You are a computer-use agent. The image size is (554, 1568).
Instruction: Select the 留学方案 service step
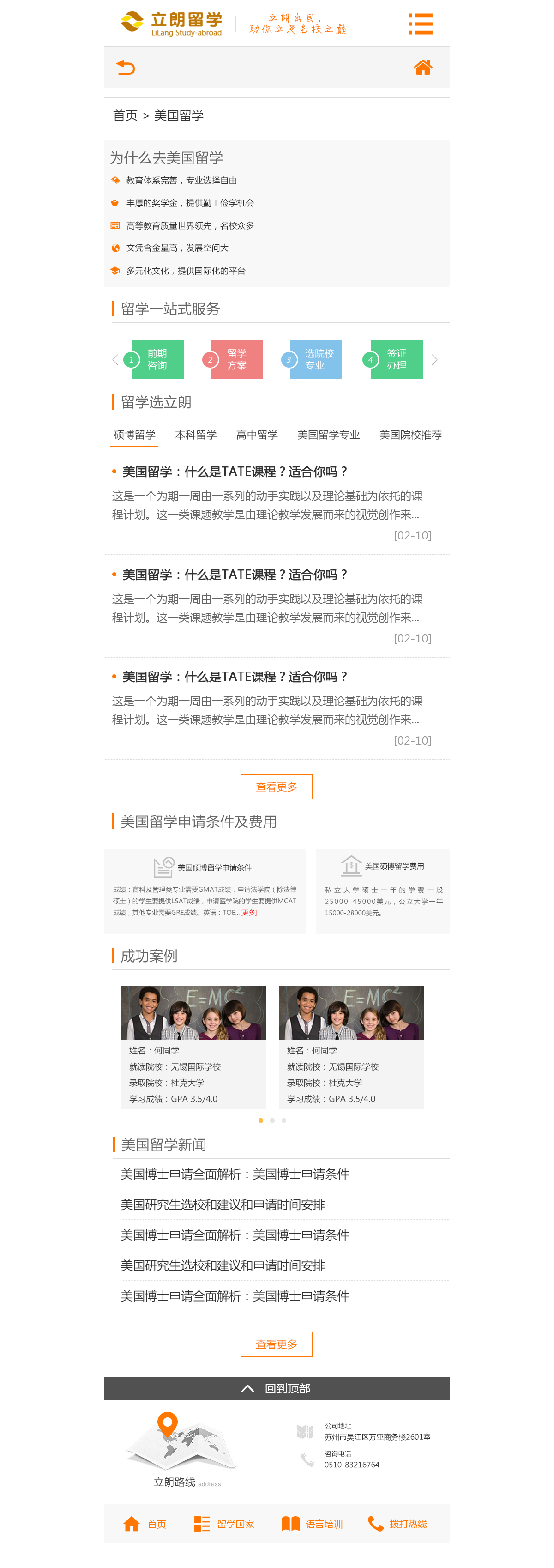pyautogui.click(x=236, y=359)
